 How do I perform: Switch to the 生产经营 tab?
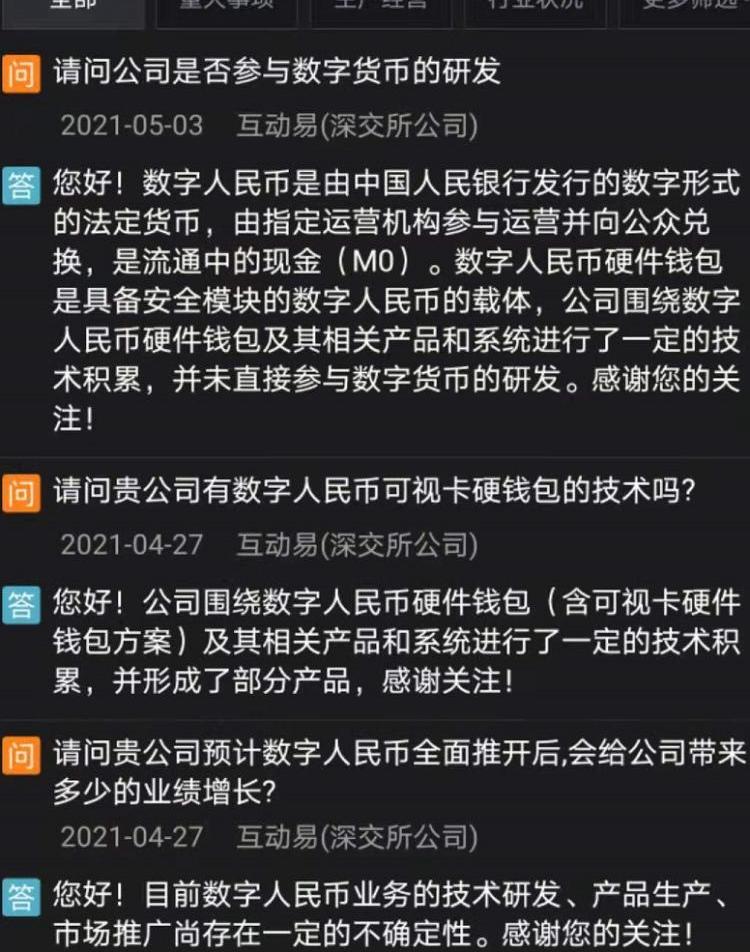click(380, 8)
